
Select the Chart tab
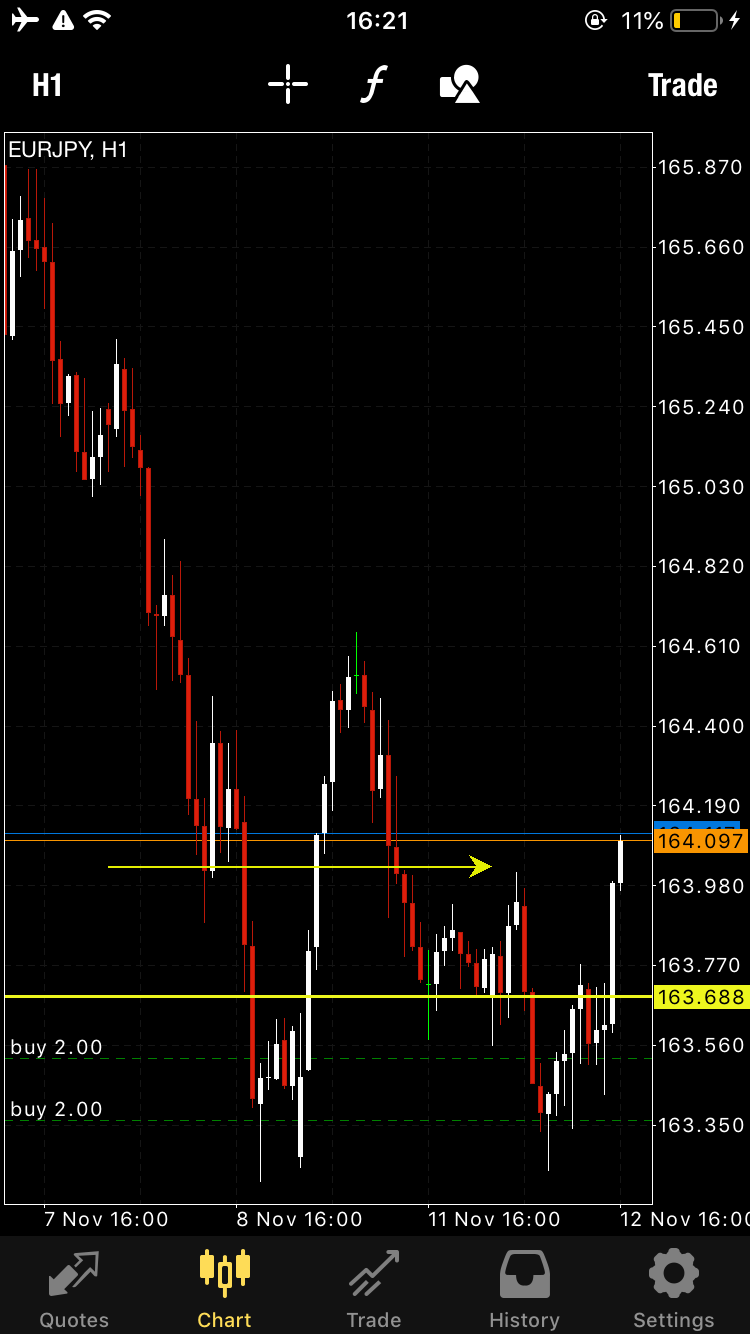tap(224, 1289)
